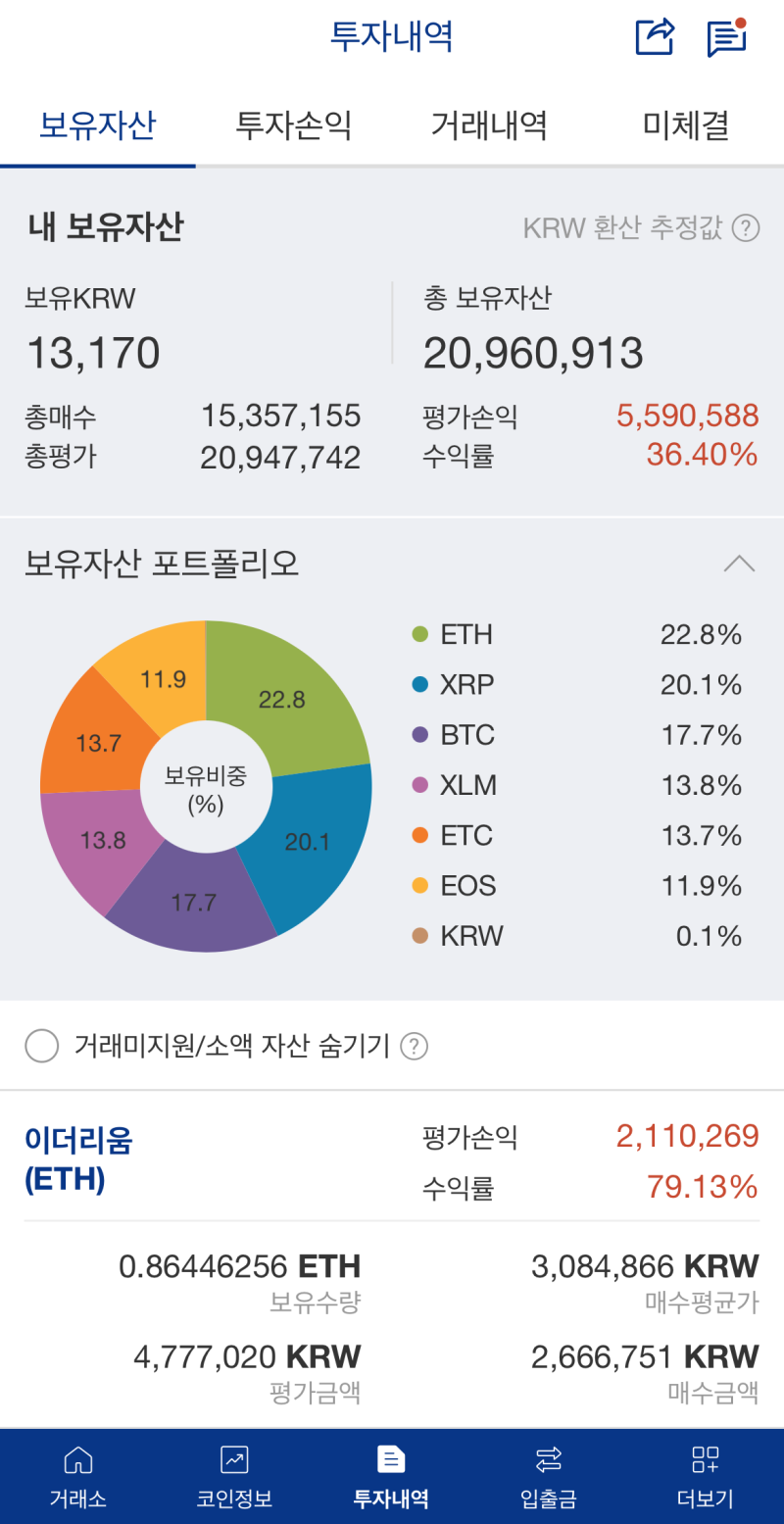This screenshot has width=784, height=1524.
Task: Tap the KRW legend dot in portfolio
Action: pyautogui.click(x=419, y=936)
